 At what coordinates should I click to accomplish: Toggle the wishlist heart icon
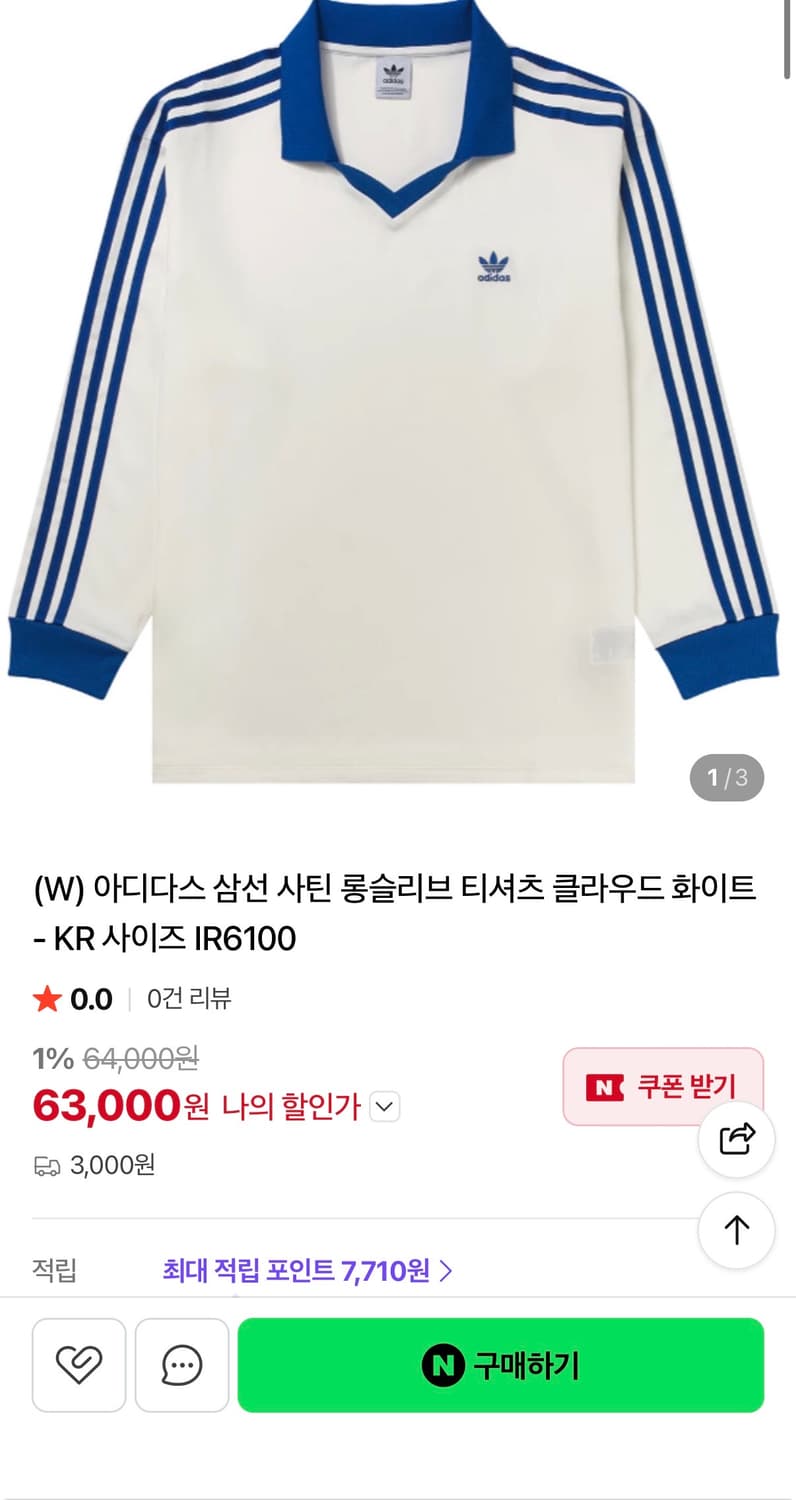click(79, 1365)
